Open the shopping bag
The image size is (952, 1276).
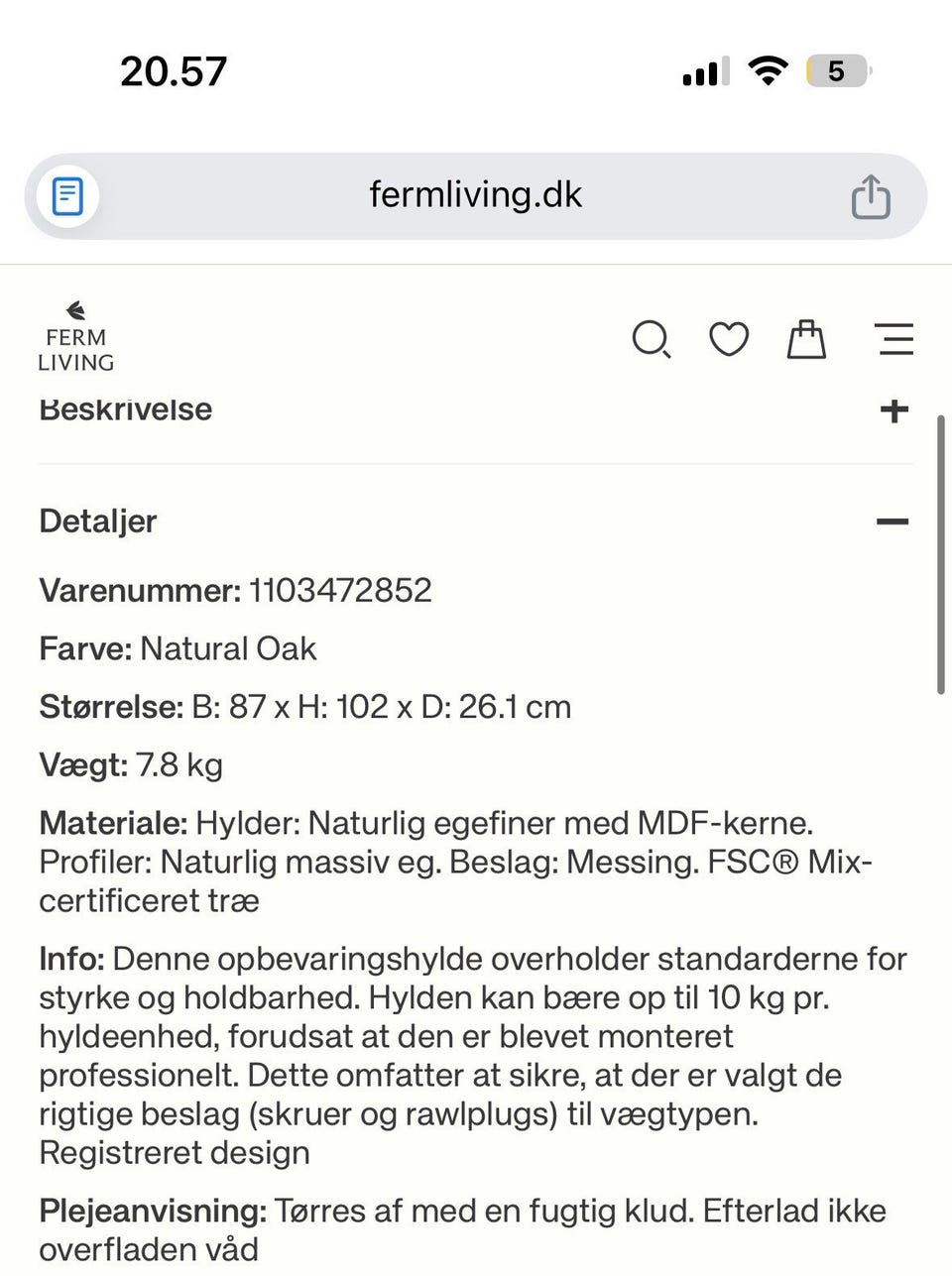pyautogui.click(x=806, y=340)
